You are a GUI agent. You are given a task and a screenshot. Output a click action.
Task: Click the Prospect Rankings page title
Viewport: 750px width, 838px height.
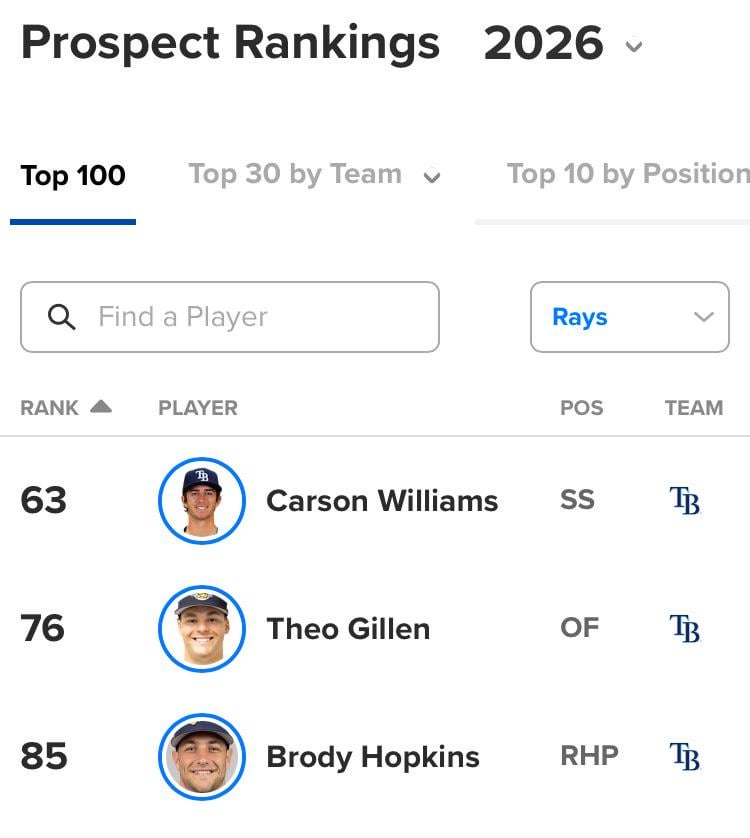(229, 43)
